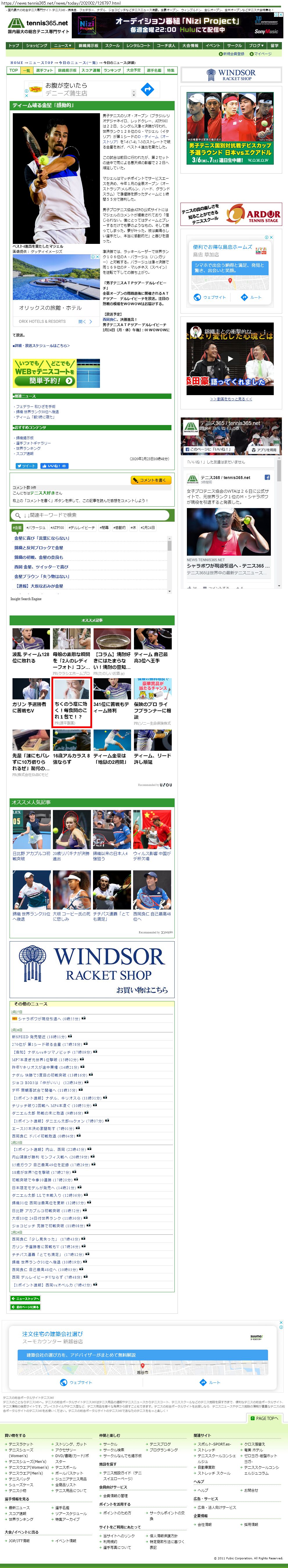
Task: Switch to the 選手フォト sub-tab
Action: tap(44, 71)
